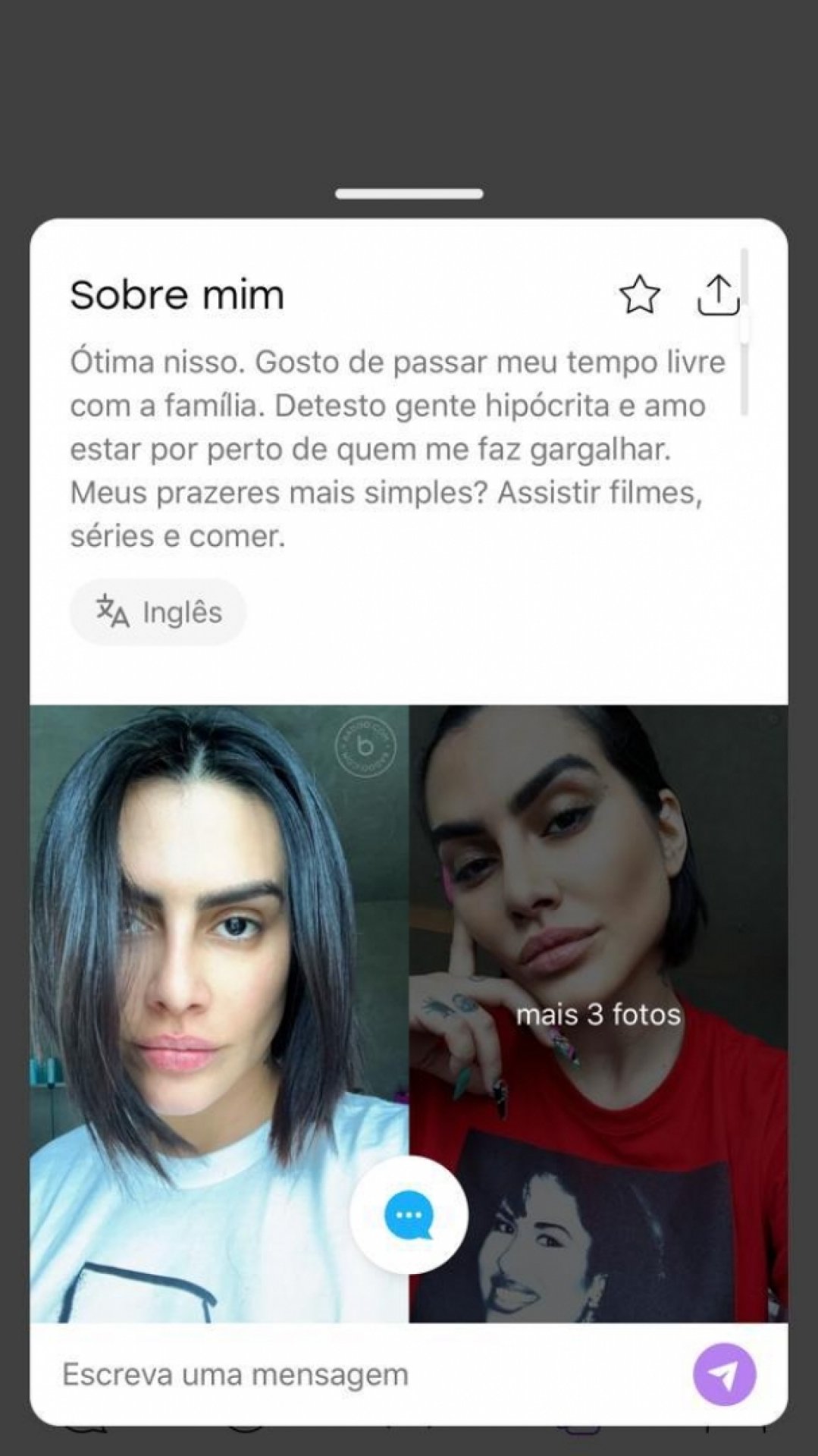Translate the bio with the Inglês chip
Viewport: 818px width, 1456px height.
point(158,612)
